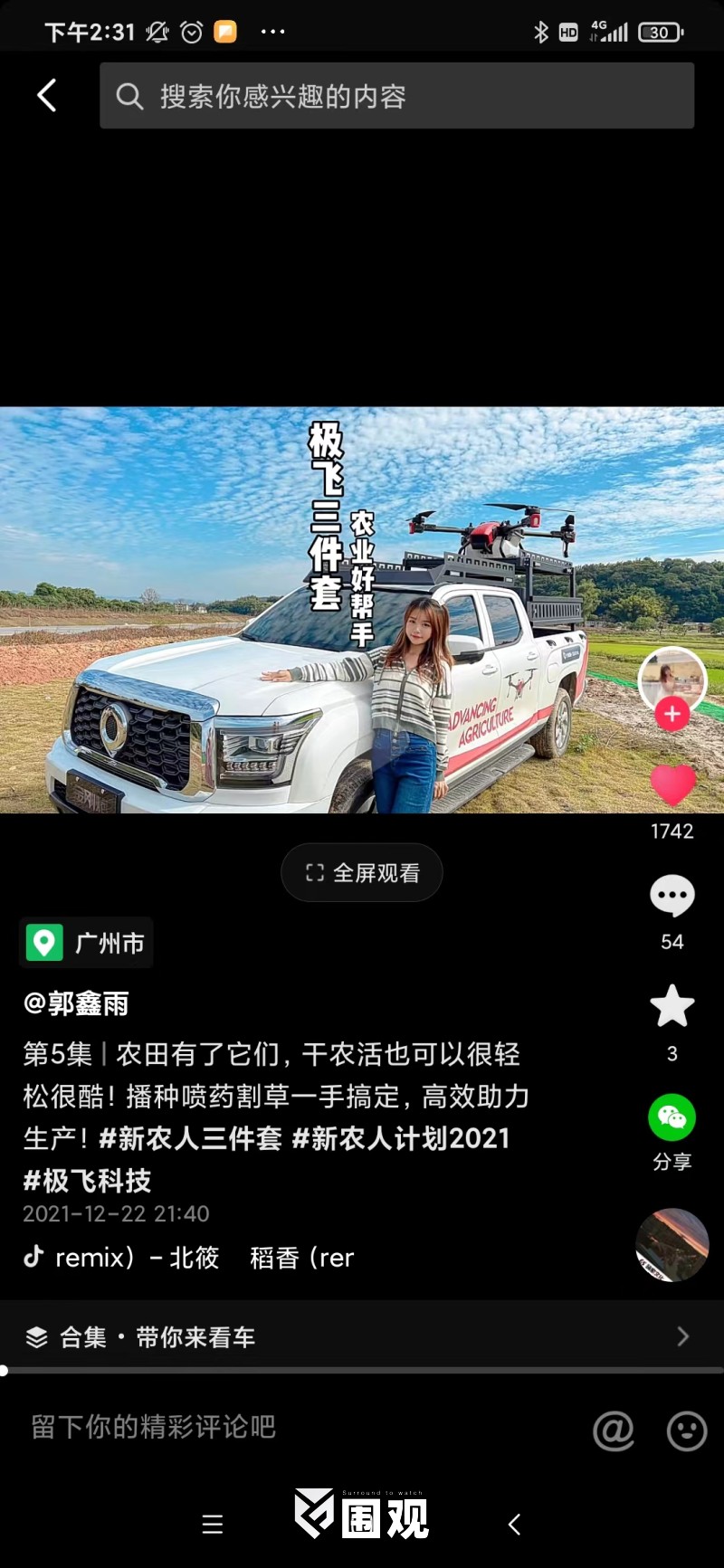
Task: Tap the comment field 留下你的精彩评论吧
Action: 271,1427
